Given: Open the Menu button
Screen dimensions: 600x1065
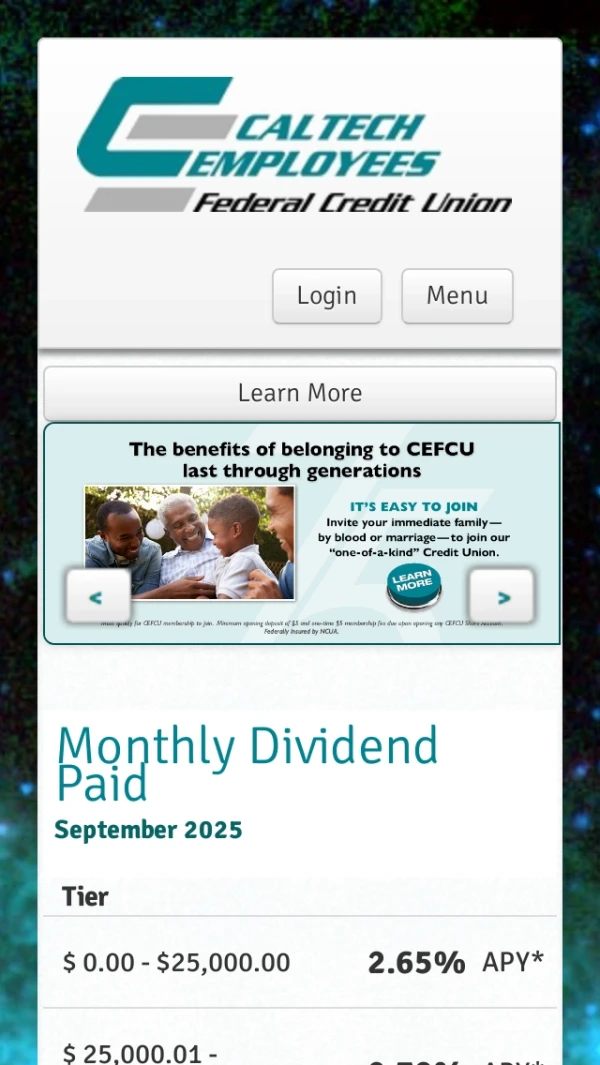Looking at the screenshot, I should (457, 296).
